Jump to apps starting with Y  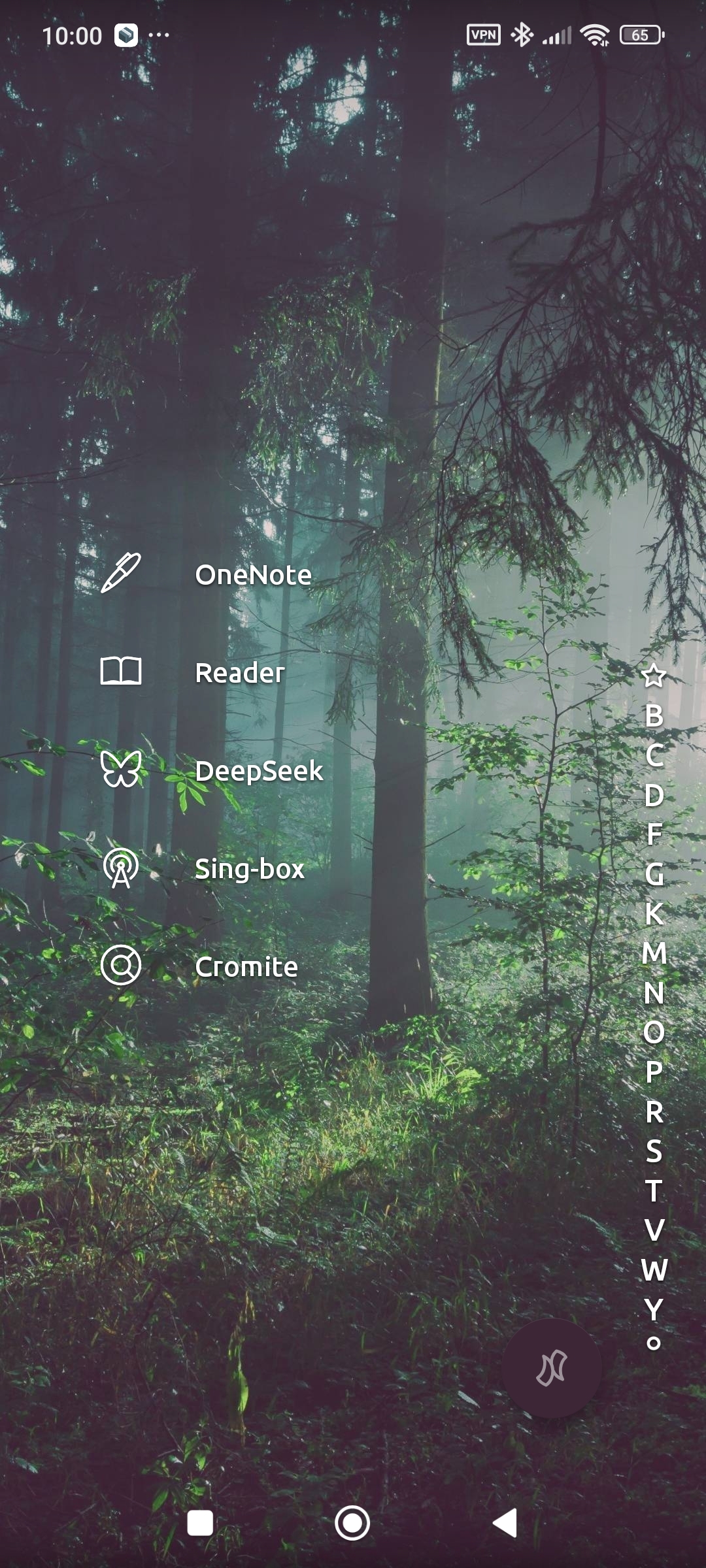tap(654, 1309)
